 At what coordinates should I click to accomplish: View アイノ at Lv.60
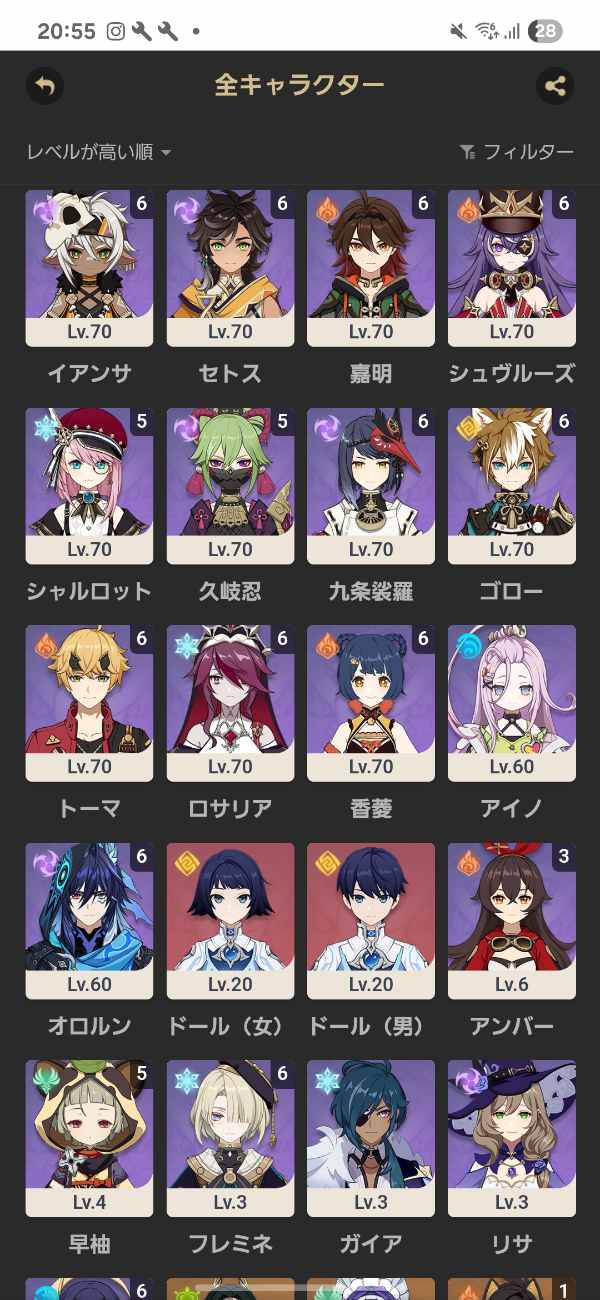(x=512, y=702)
